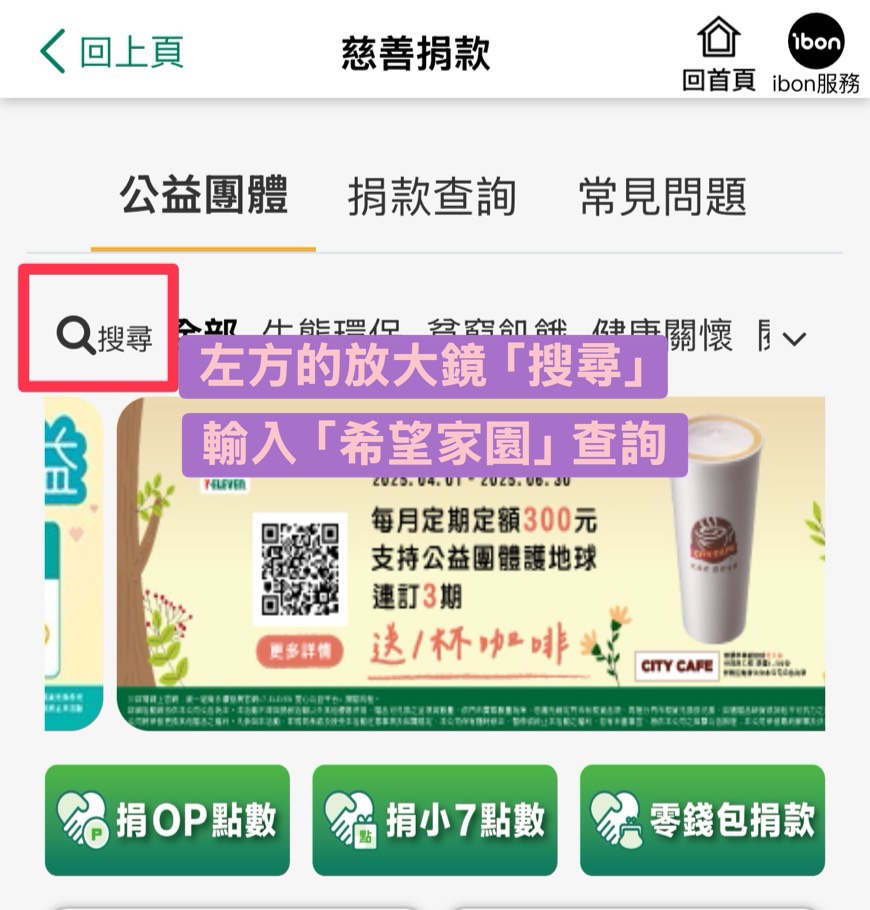870x910 pixels.
Task: Select 零錢包捐款
Action: (702, 820)
